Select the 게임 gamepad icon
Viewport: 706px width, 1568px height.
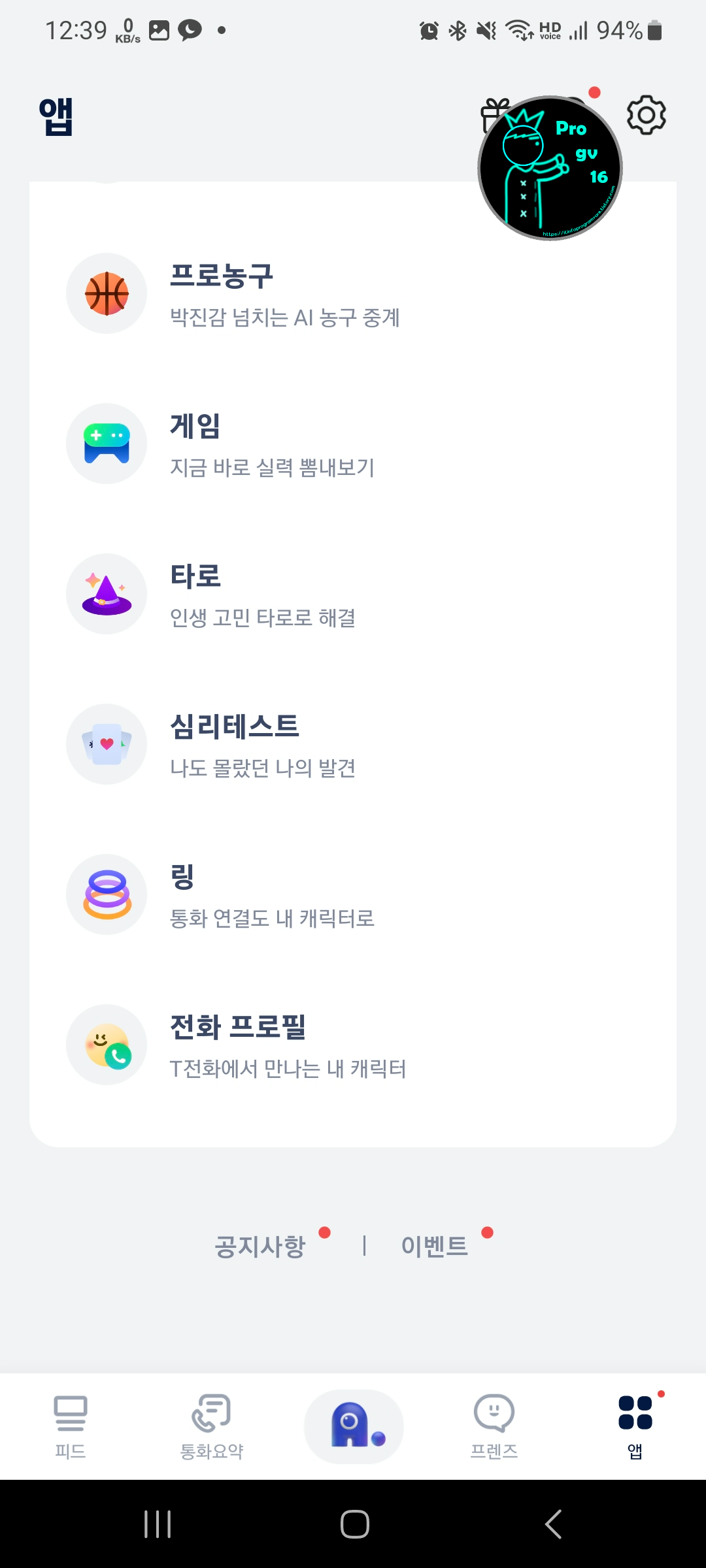[107, 443]
